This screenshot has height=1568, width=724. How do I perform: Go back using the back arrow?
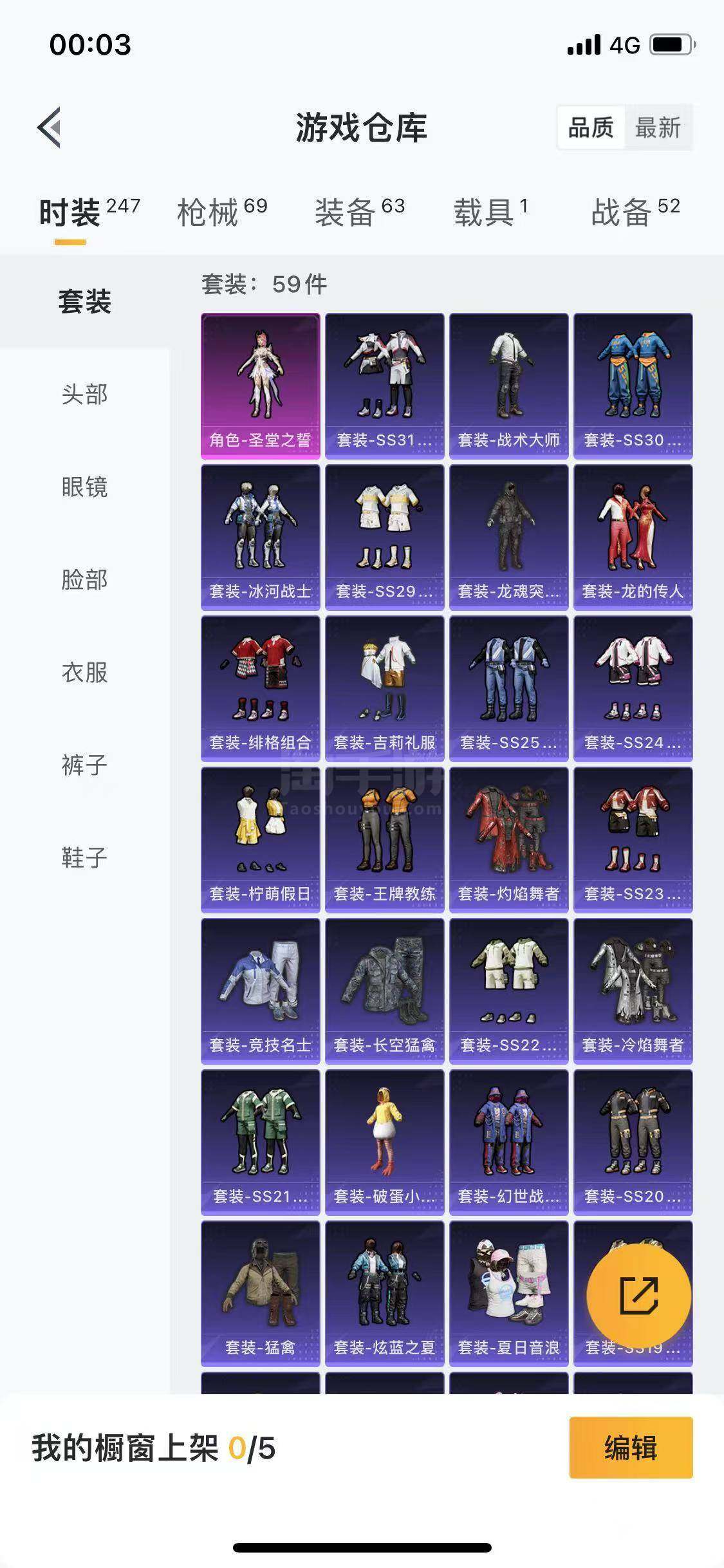pyautogui.click(x=49, y=127)
